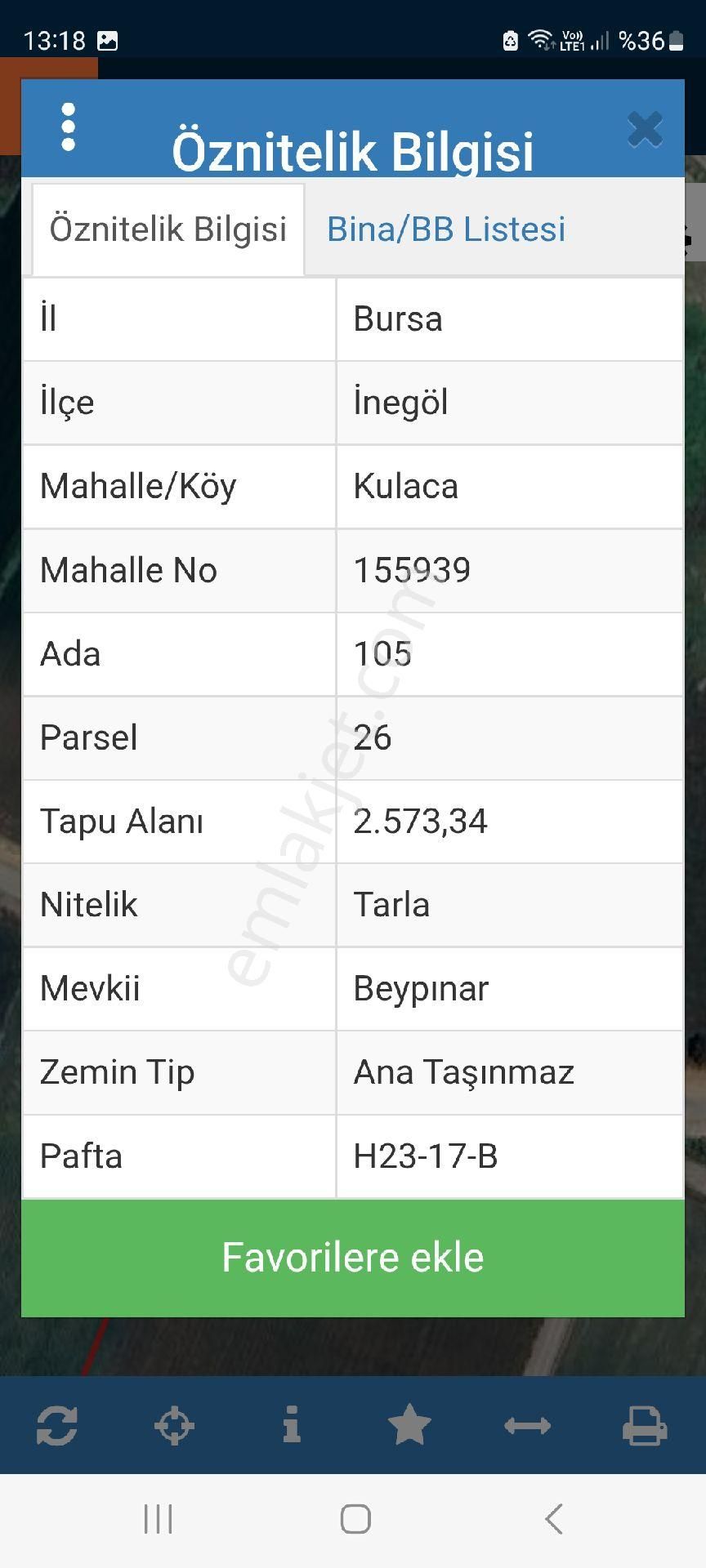Tap the Parsel row value 26

pos(373,737)
